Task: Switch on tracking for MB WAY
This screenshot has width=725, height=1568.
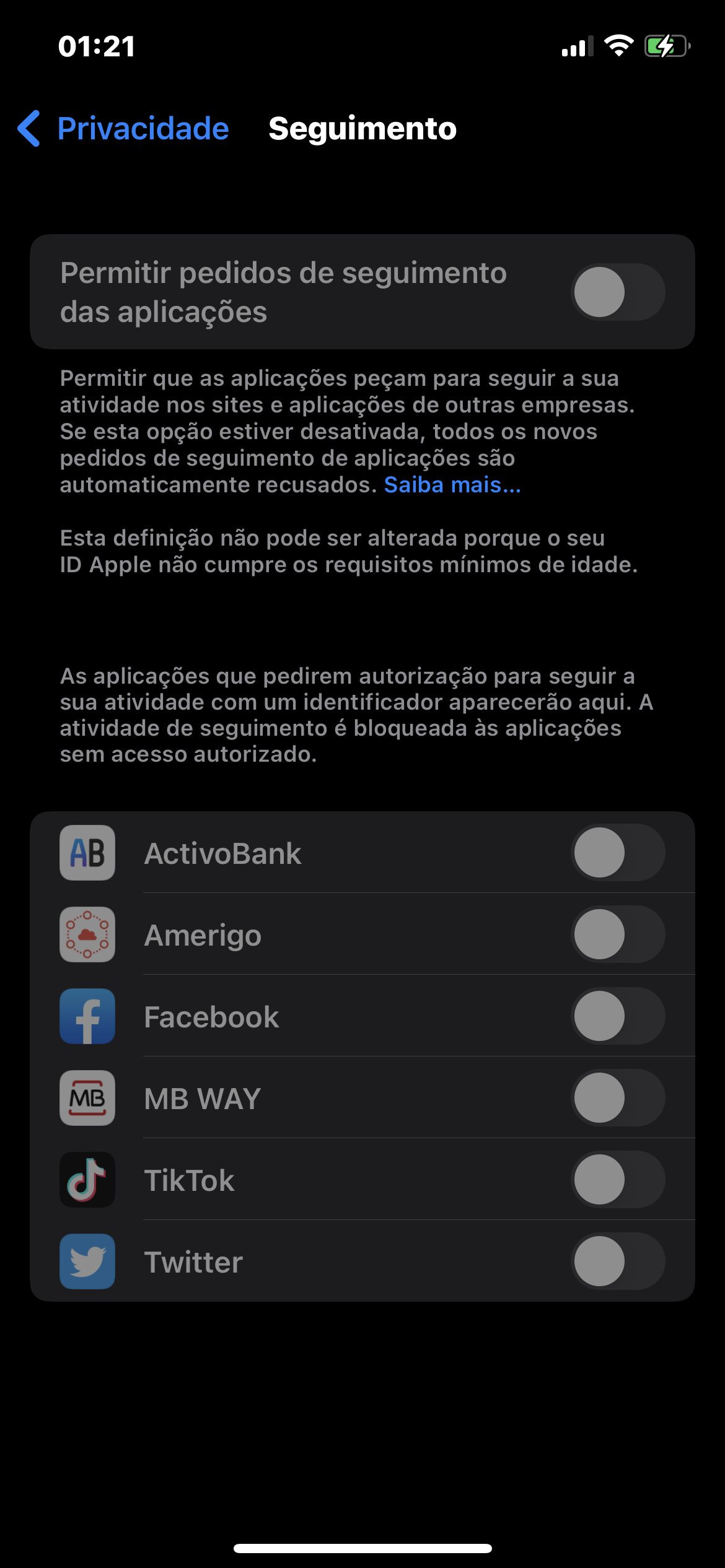Action: coord(618,1098)
